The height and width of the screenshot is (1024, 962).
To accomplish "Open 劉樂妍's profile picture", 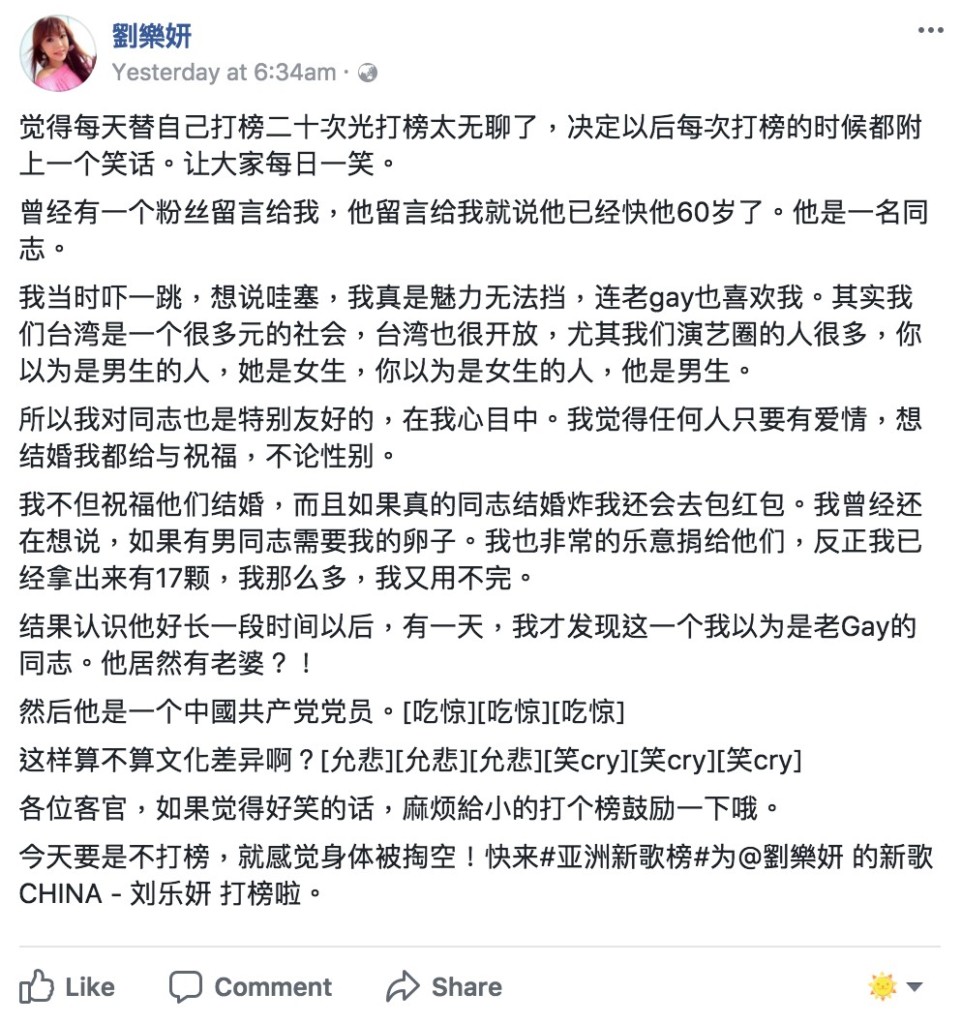I will click(58, 53).
